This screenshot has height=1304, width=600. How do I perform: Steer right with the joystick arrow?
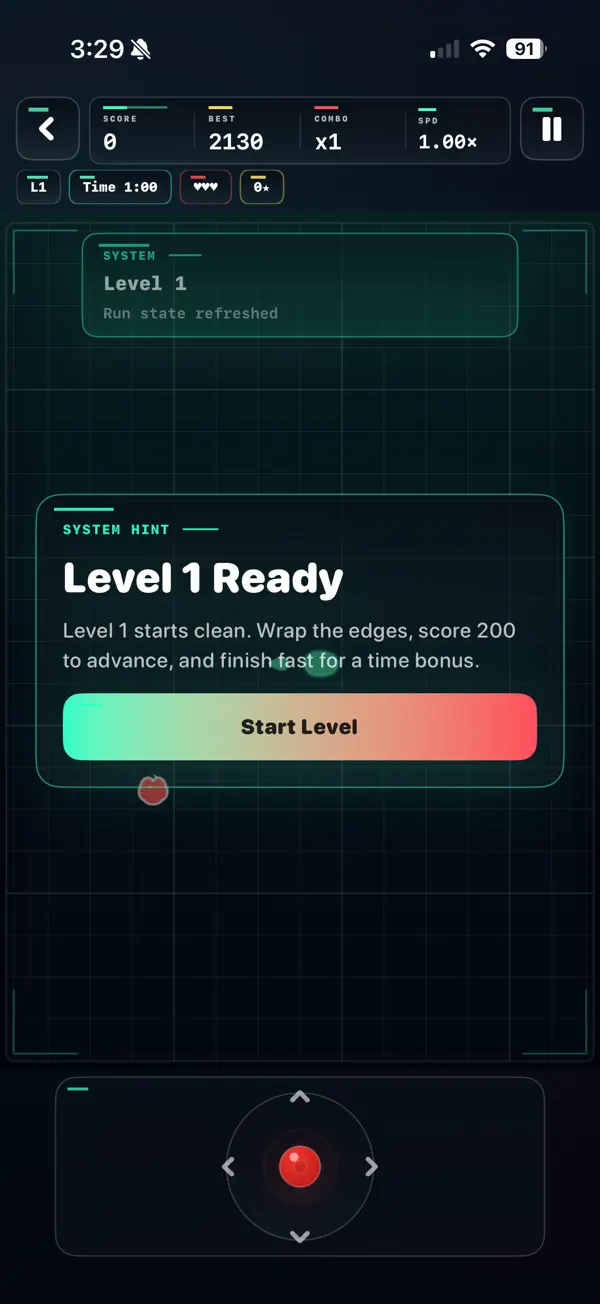click(x=371, y=1166)
